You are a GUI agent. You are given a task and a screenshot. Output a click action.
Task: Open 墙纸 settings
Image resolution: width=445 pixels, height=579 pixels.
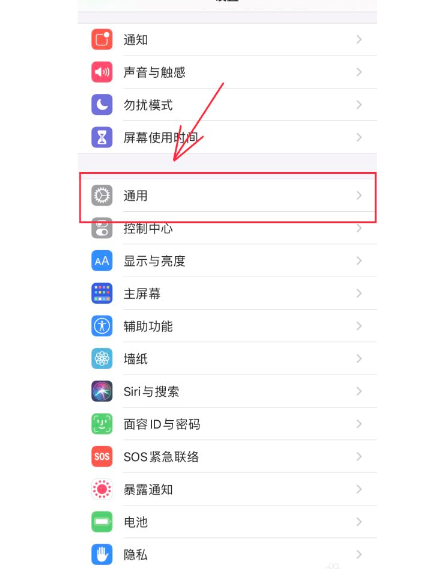[227, 359]
